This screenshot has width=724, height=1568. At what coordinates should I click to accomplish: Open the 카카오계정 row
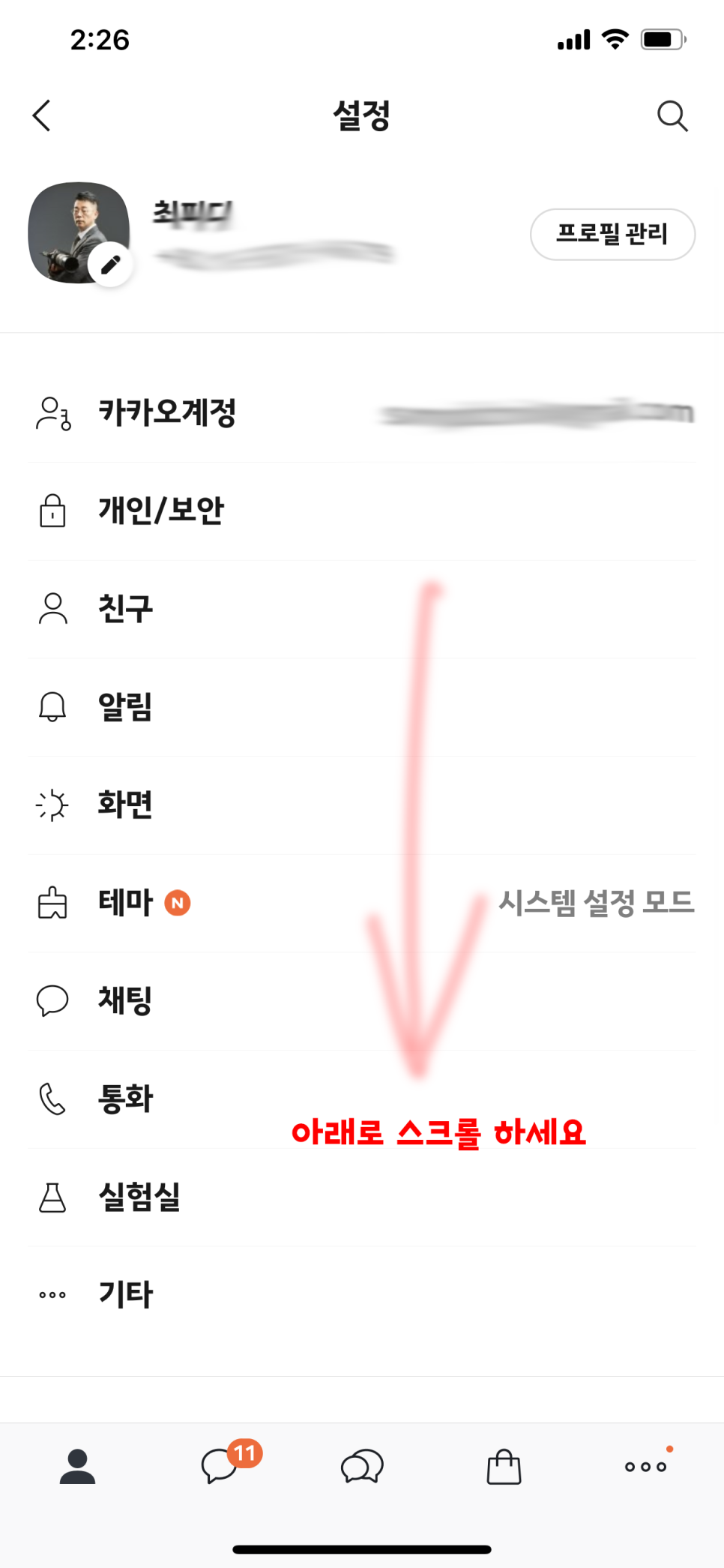coord(362,413)
